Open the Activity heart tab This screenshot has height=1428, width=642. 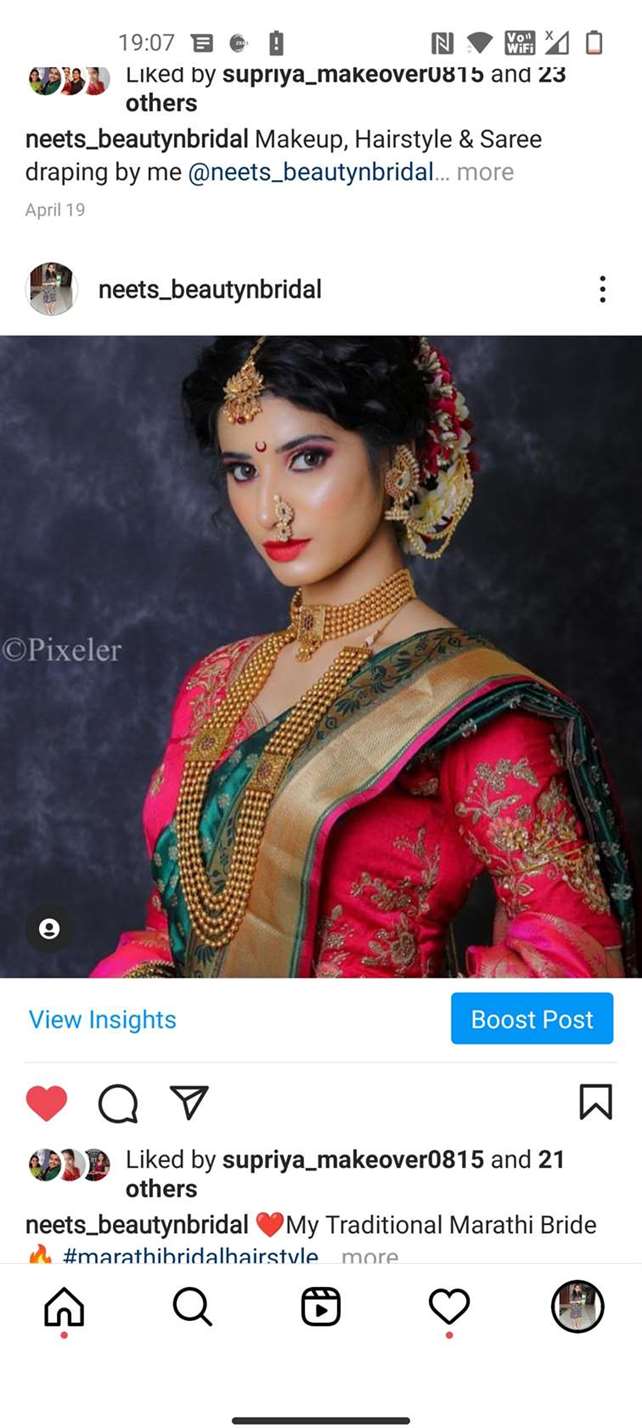tap(449, 1306)
